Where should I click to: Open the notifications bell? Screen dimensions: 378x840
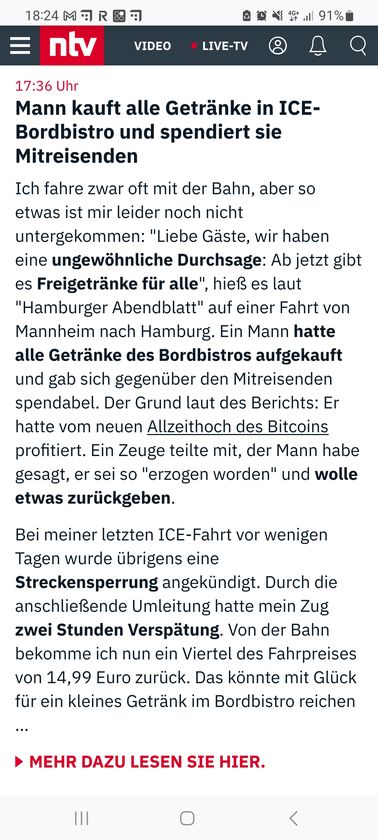(x=318, y=46)
